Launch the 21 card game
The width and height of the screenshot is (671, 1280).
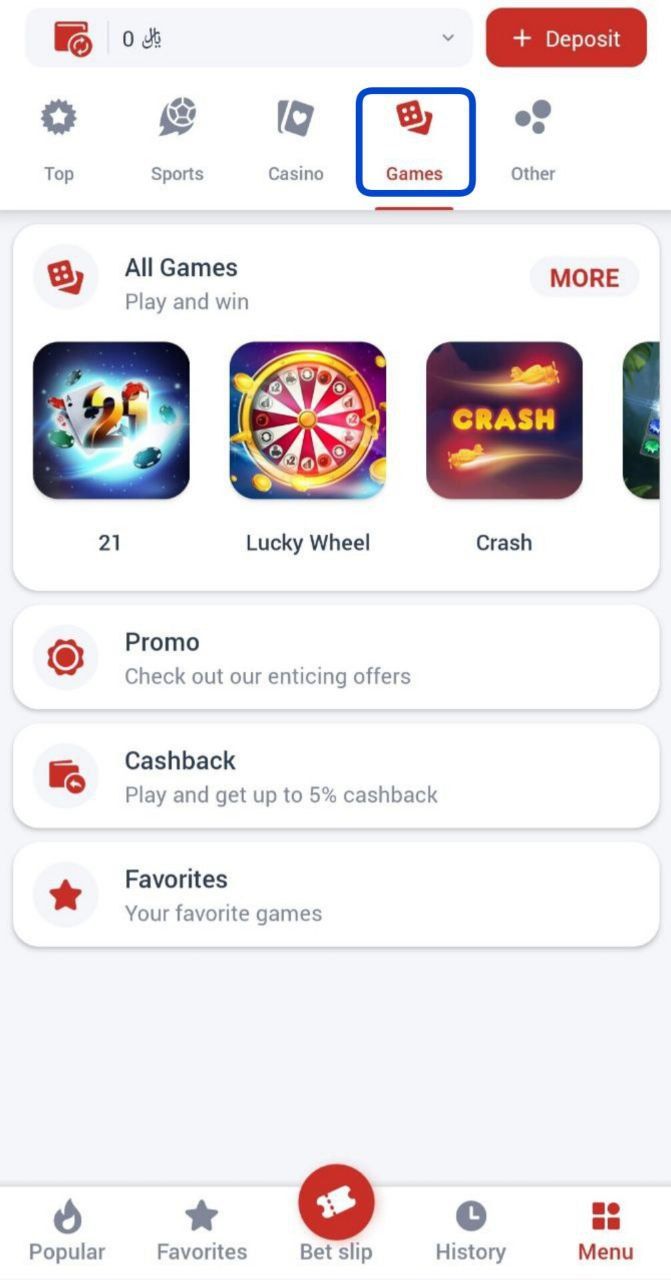pyautogui.click(x=110, y=421)
